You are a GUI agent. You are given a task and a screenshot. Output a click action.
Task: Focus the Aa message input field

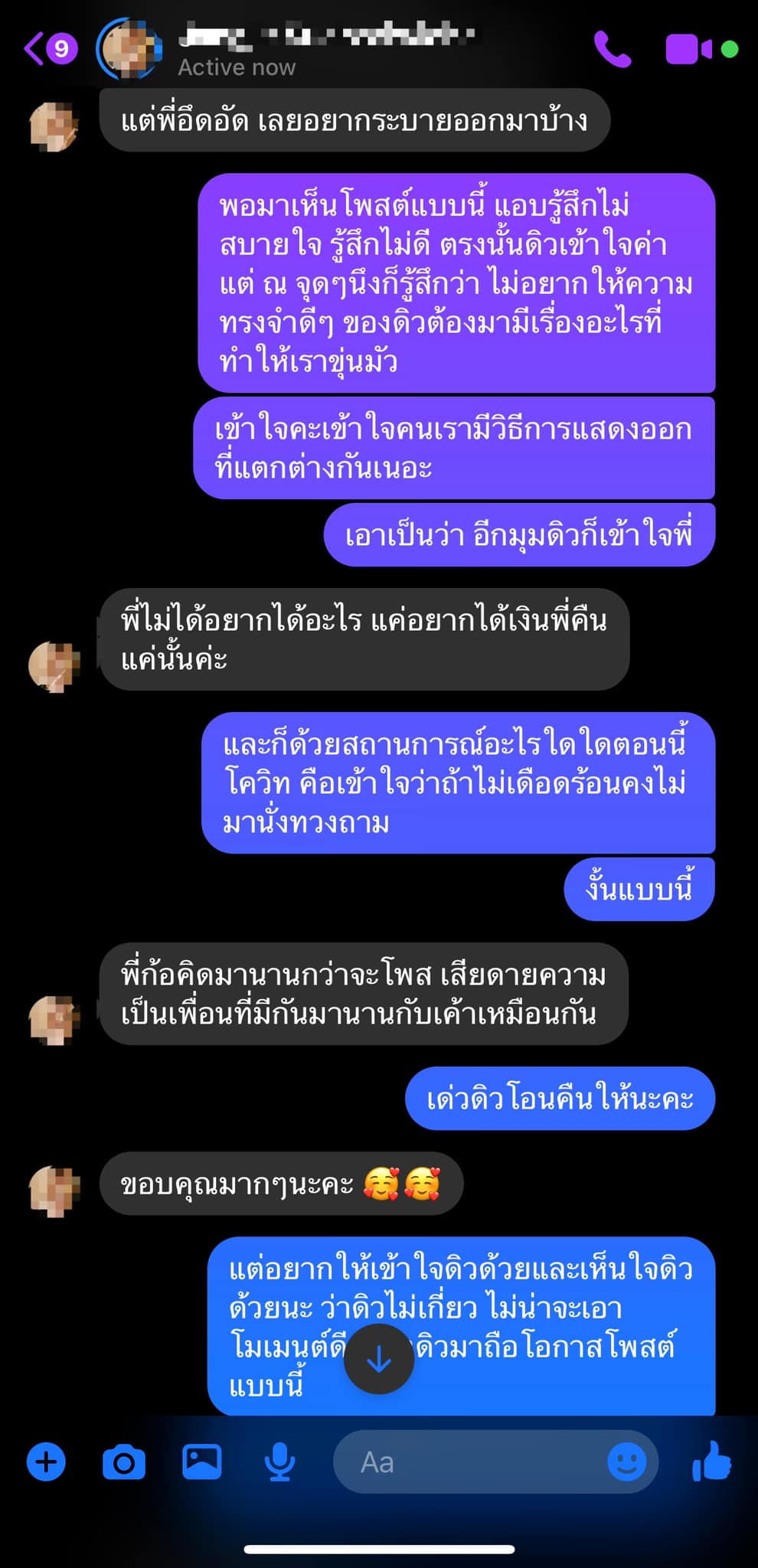[475, 1462]
